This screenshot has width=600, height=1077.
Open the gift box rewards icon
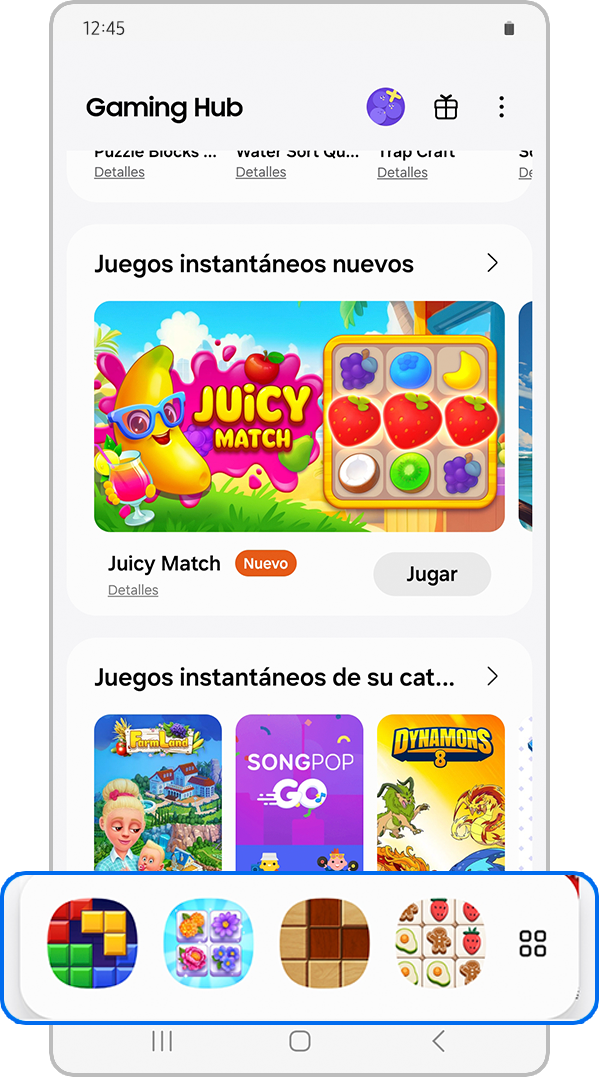coord(446,107)
